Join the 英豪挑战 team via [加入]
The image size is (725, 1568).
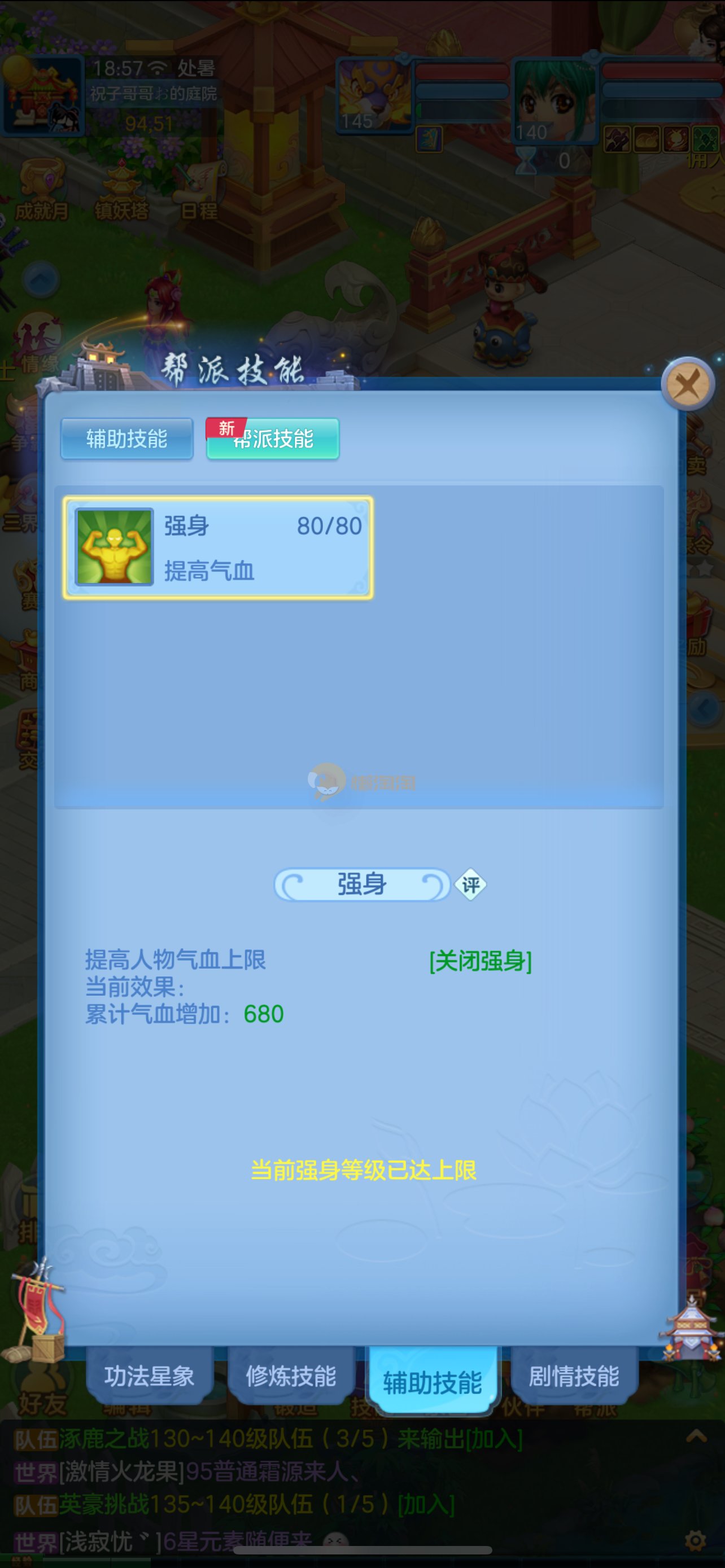point(426,1505)
